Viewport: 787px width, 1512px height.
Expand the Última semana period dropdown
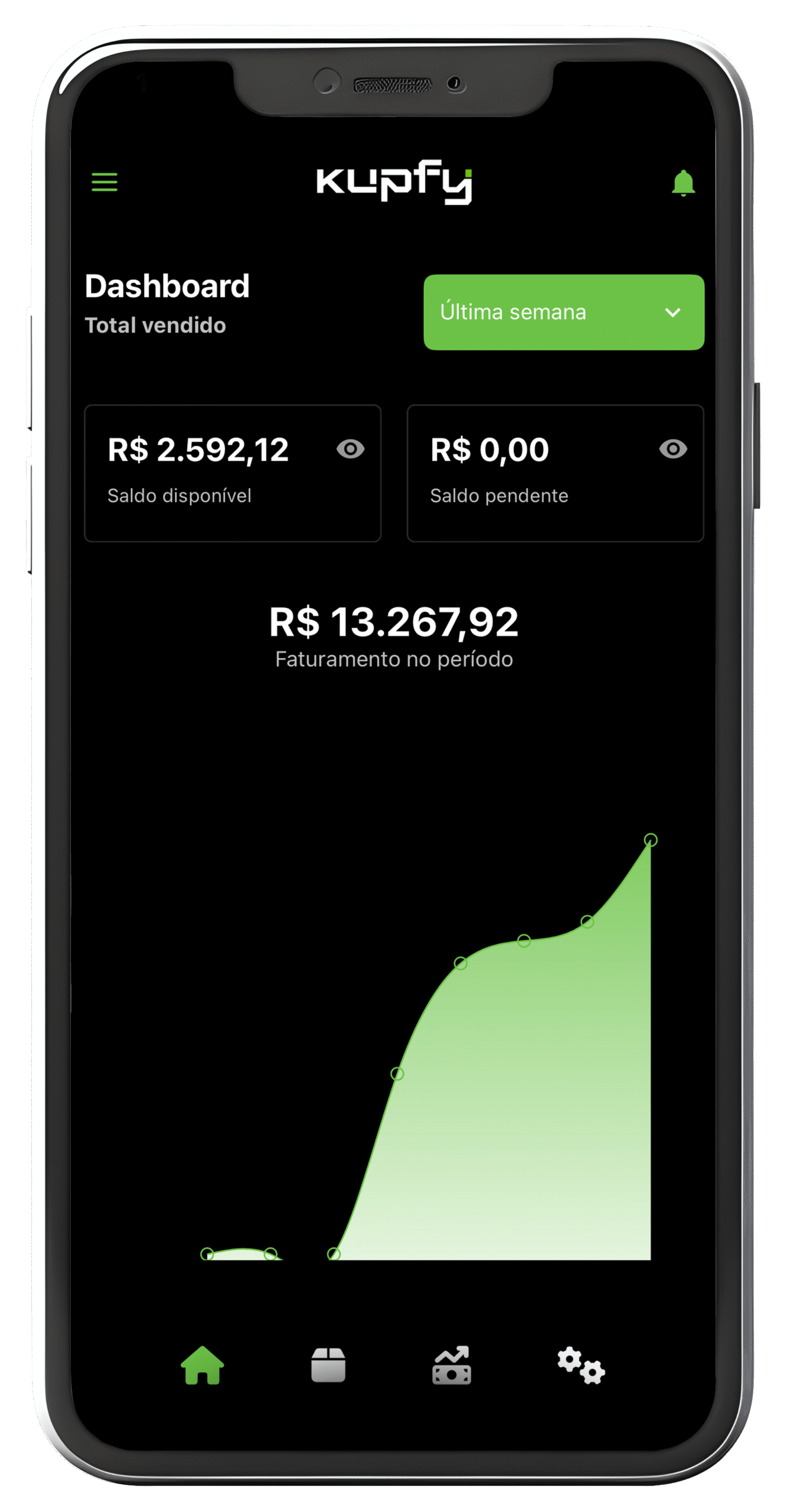564,312
